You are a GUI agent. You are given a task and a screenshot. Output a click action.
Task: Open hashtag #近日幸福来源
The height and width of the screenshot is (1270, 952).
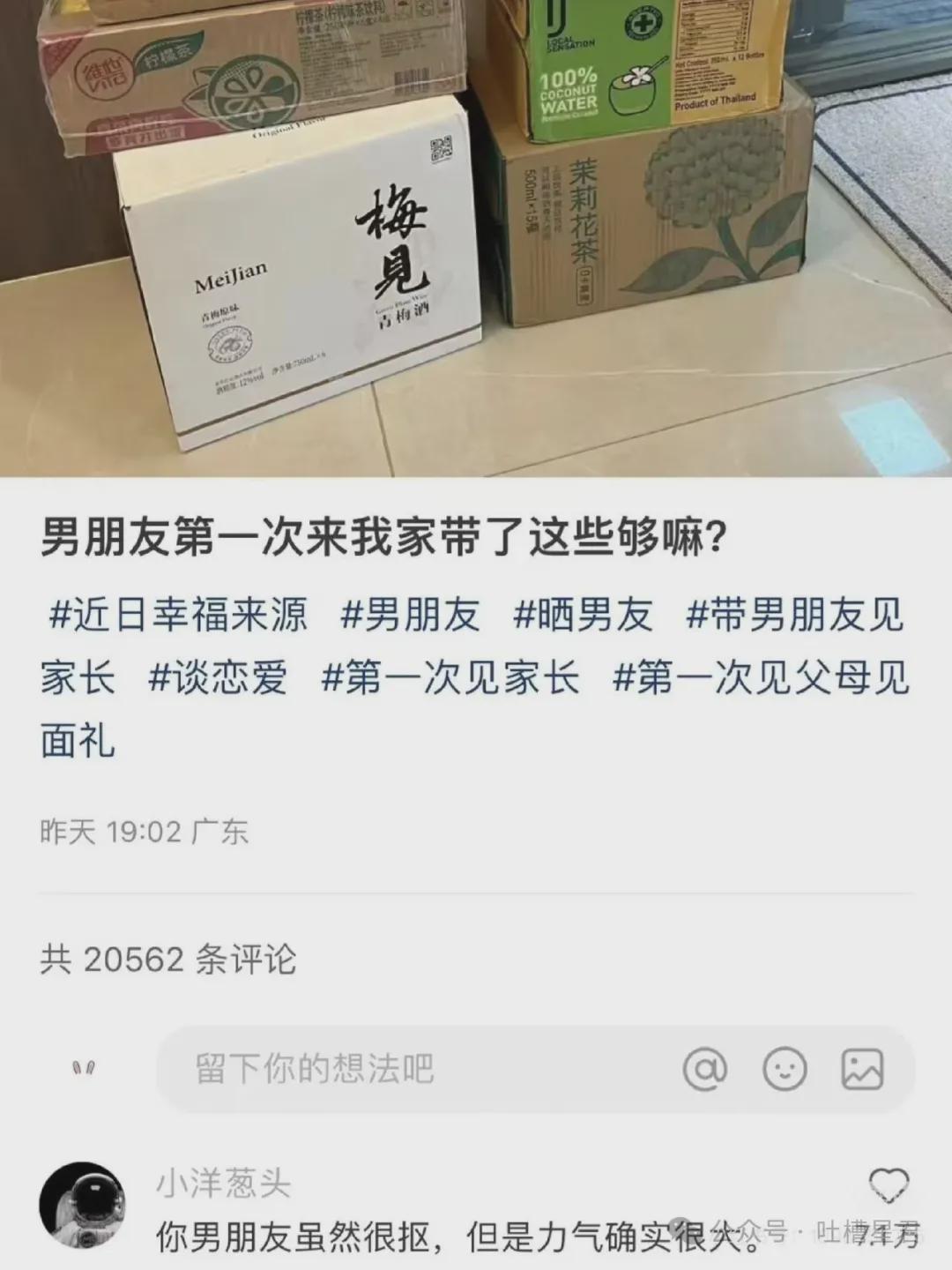click(x=179, y=615)
